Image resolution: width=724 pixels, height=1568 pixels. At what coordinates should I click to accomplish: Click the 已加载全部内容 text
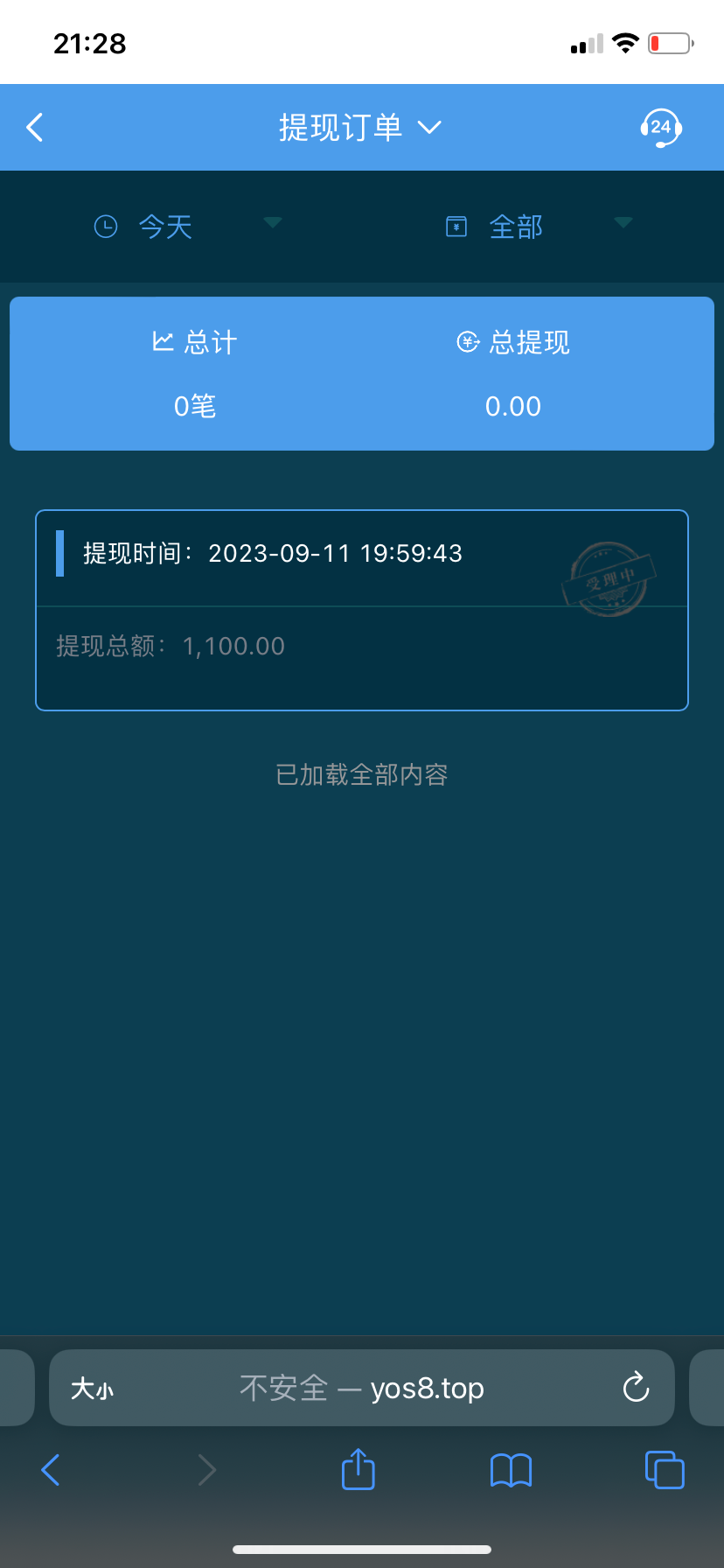(x=362, y=775)
